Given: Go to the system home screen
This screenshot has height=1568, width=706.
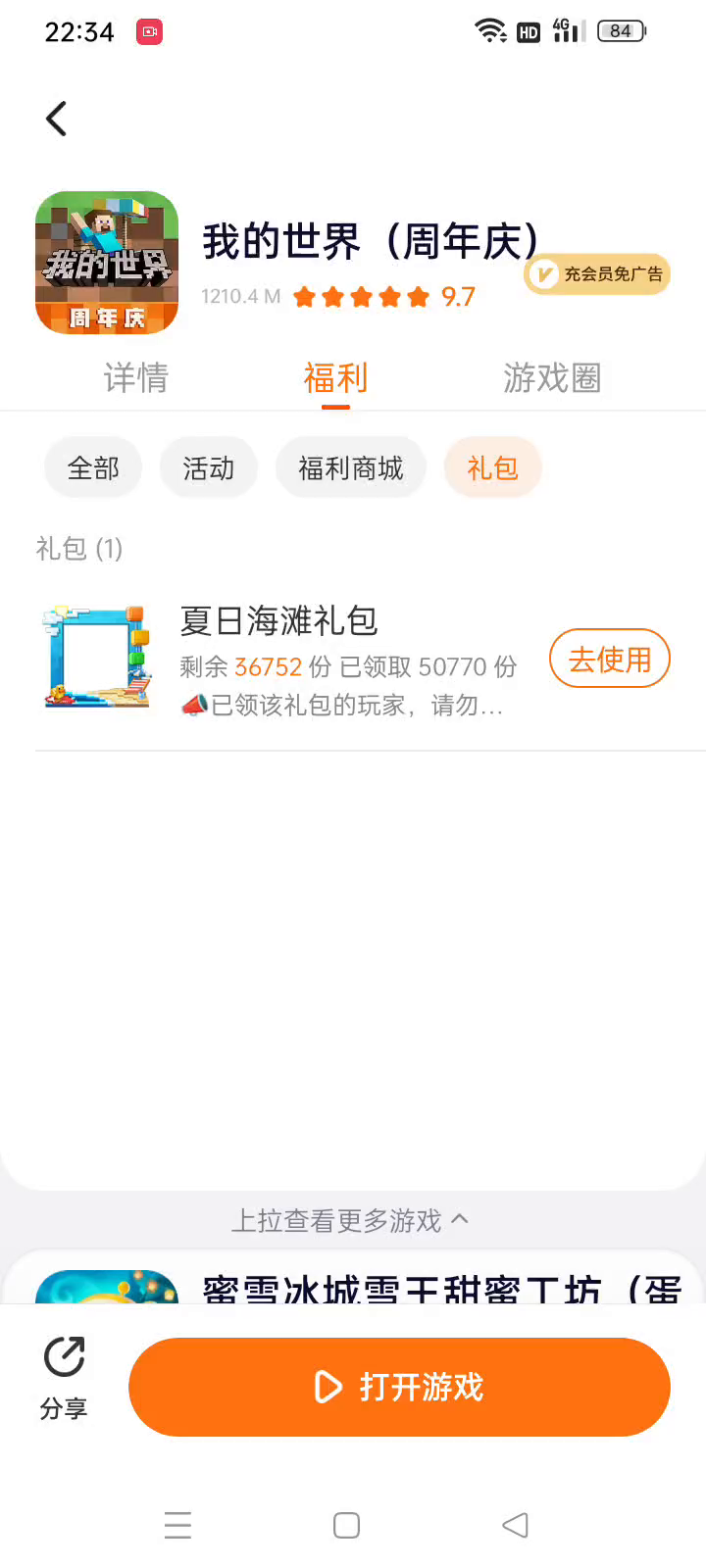Looking at the screenshot, I should point(346,1525).
